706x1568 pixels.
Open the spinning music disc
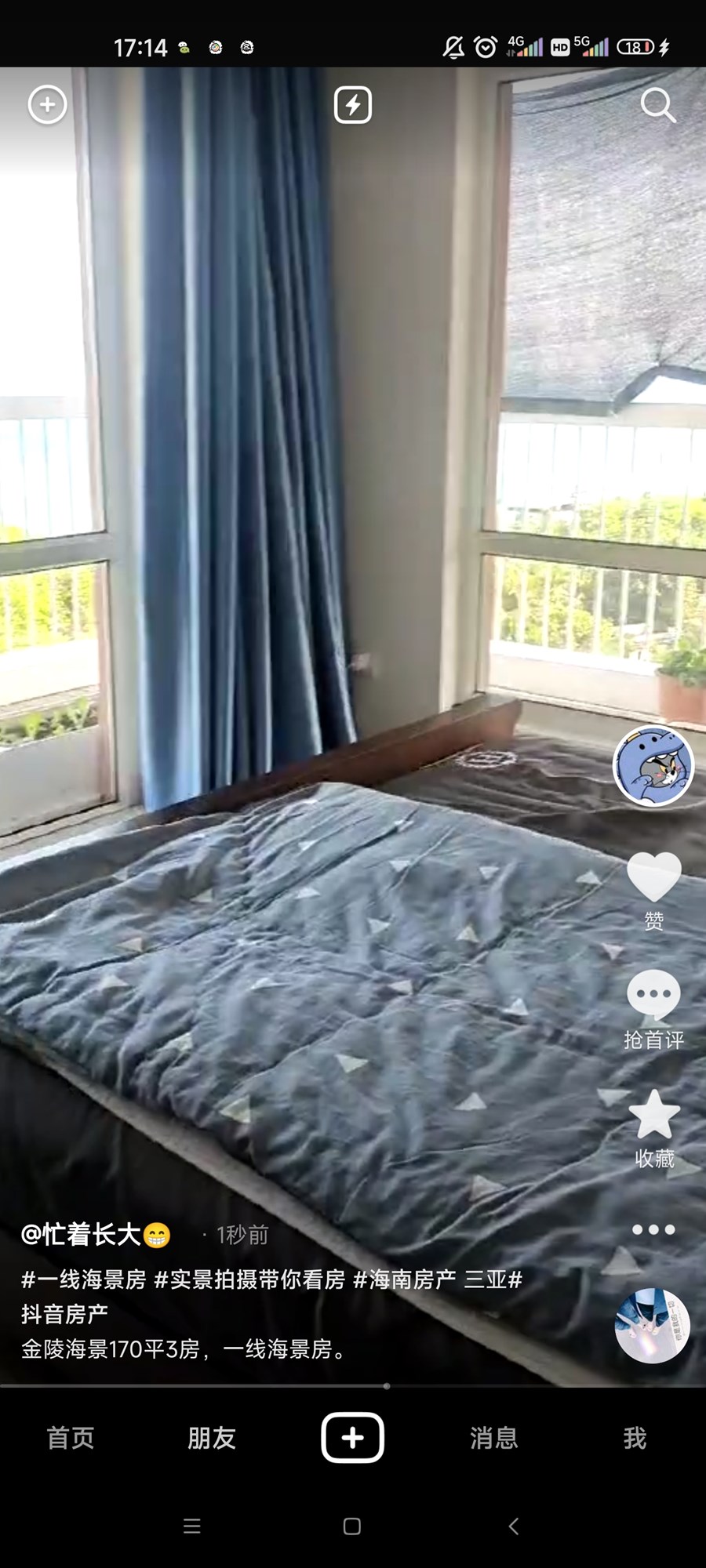coord(652,1326)
